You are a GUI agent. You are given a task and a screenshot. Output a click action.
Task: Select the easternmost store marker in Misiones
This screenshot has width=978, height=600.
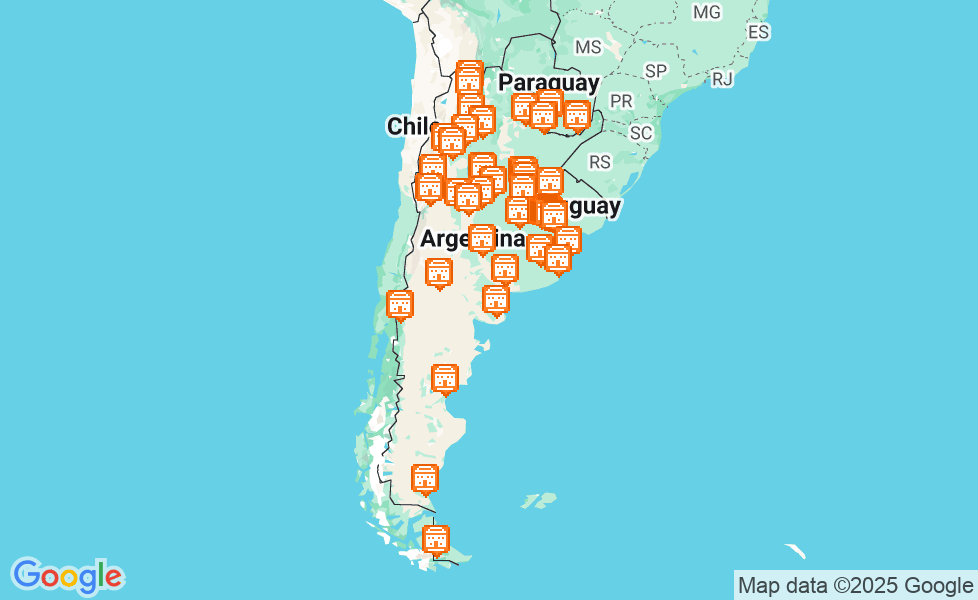(x=577, y=115)
